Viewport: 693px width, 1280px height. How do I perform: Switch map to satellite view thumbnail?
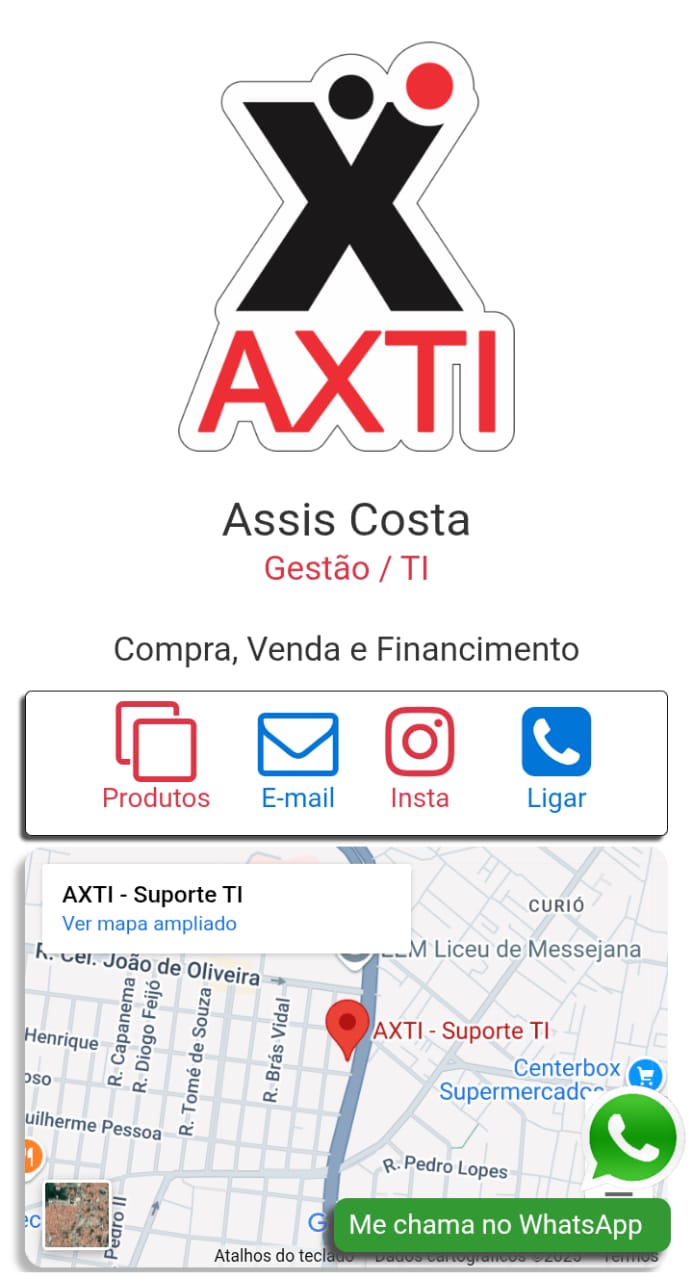pyautogui.click(x=77, y=1214)
